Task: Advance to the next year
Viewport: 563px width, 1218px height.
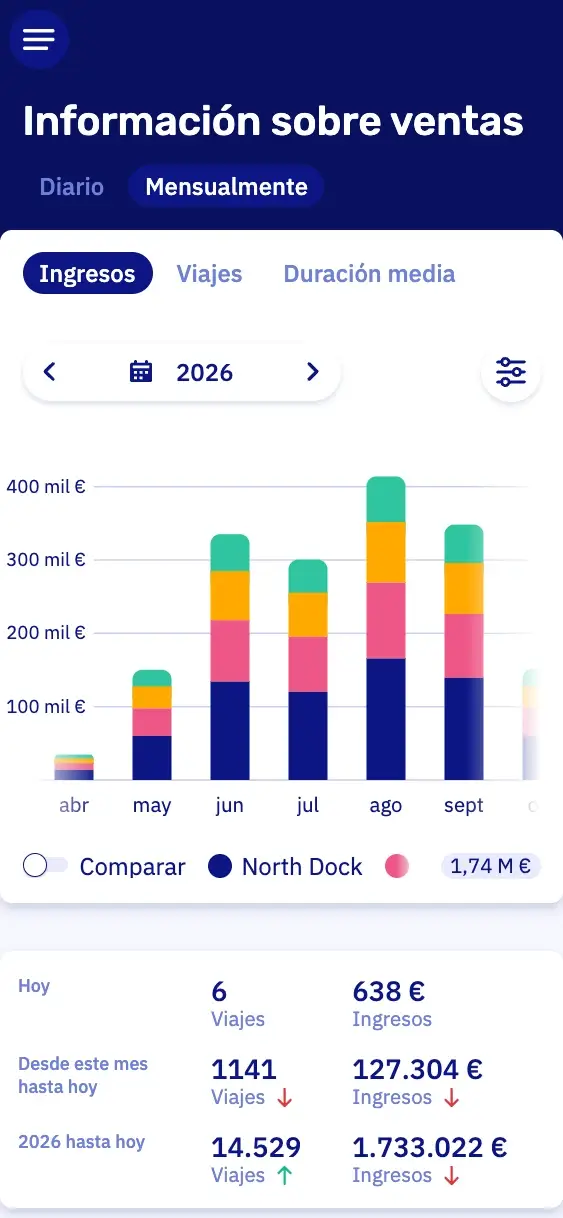Action: pos(312,372)
